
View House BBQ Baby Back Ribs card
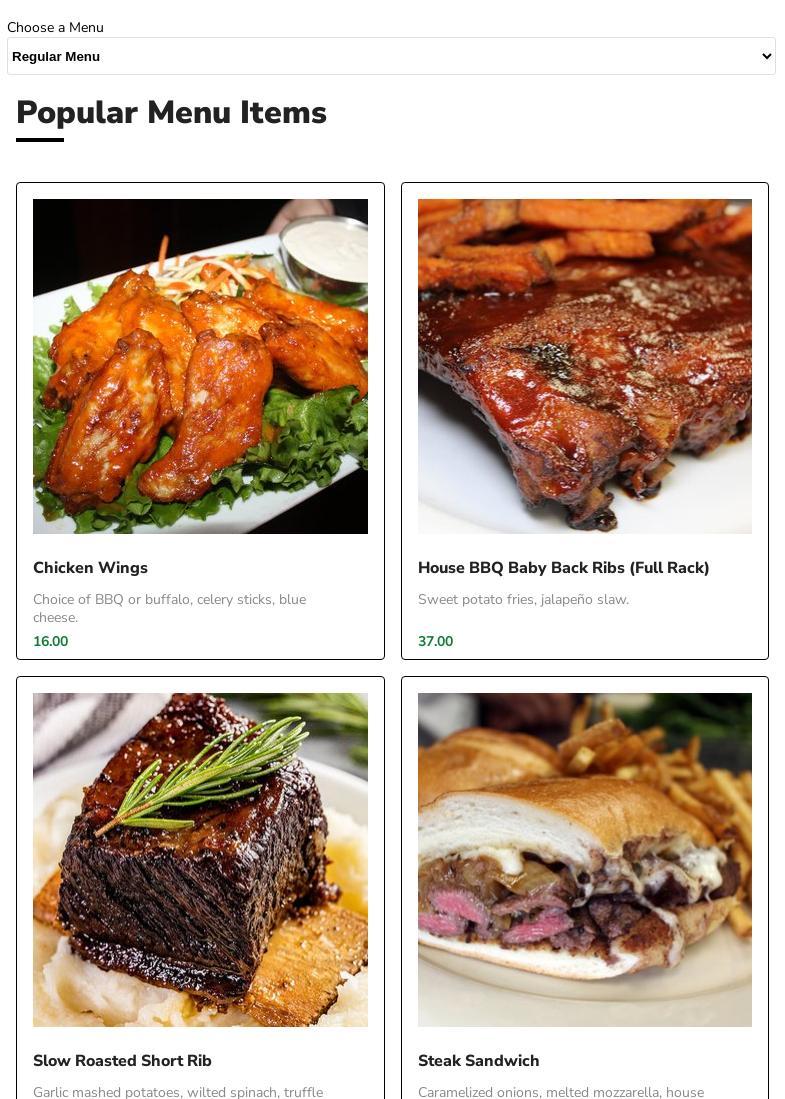click(584, 420)
